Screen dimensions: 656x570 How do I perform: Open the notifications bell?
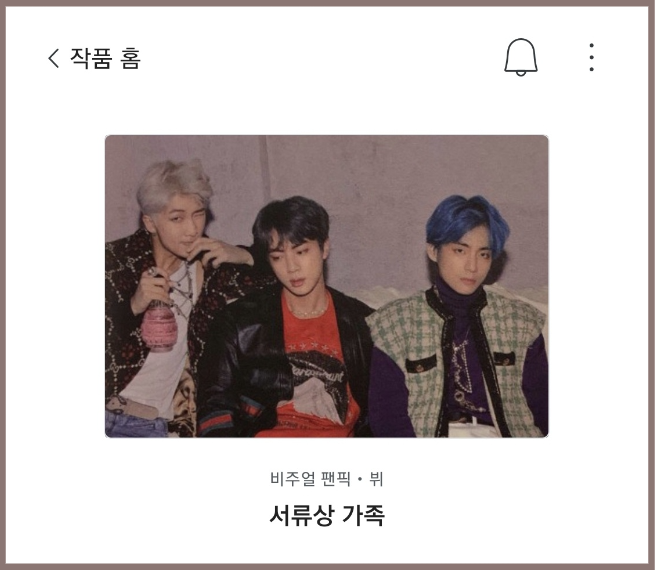pyautogui.click(x=521, y=58)
